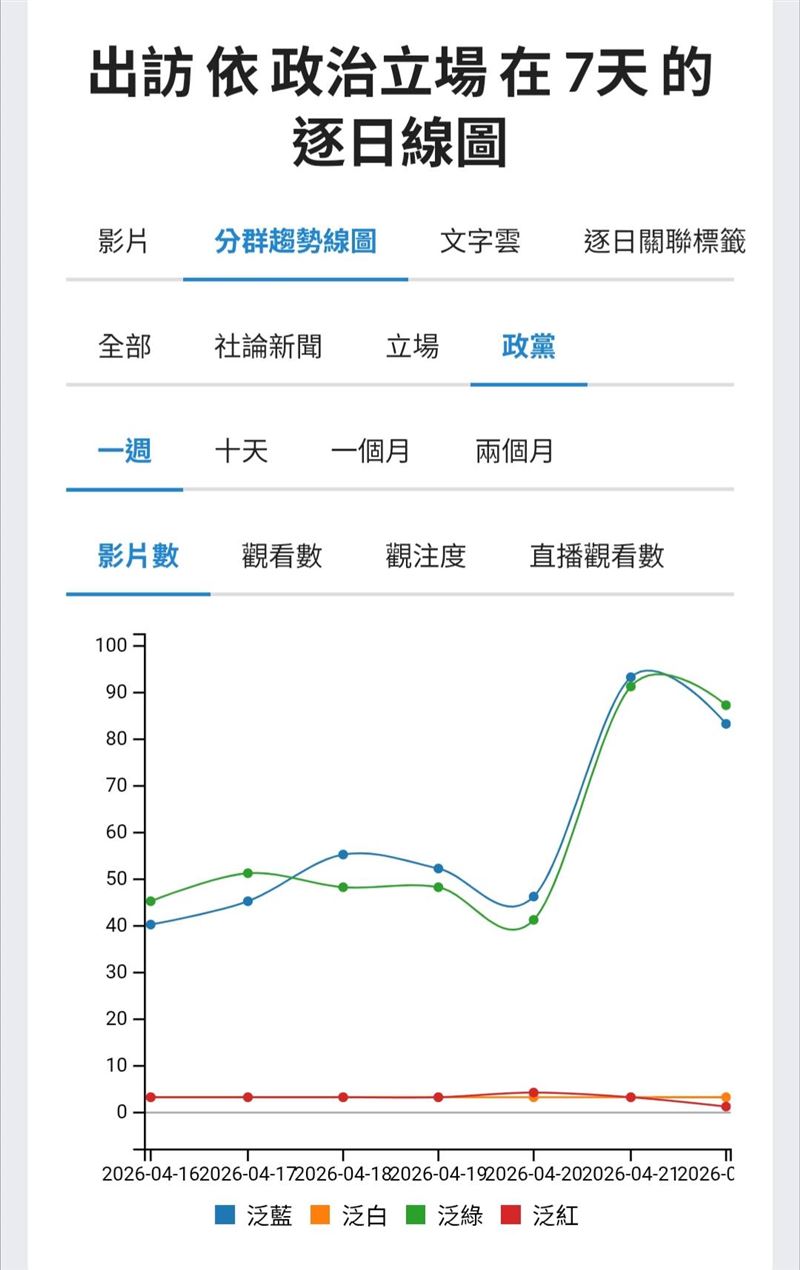Tap the 泛紅 legend entry
This screenshot has width=800, height=1270.
[541, 1216]
